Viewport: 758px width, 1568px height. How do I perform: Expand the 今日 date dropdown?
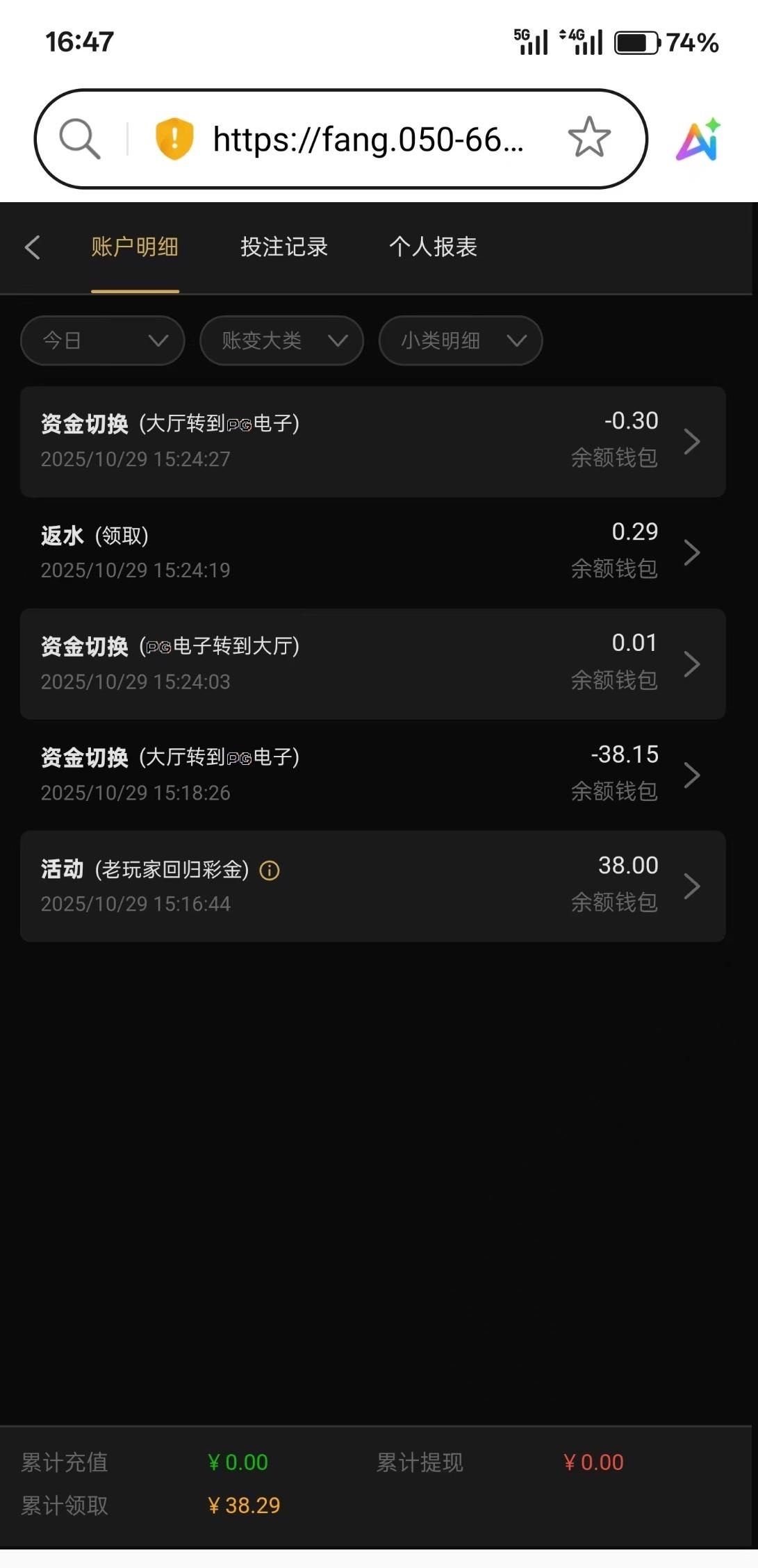point(103,340)
